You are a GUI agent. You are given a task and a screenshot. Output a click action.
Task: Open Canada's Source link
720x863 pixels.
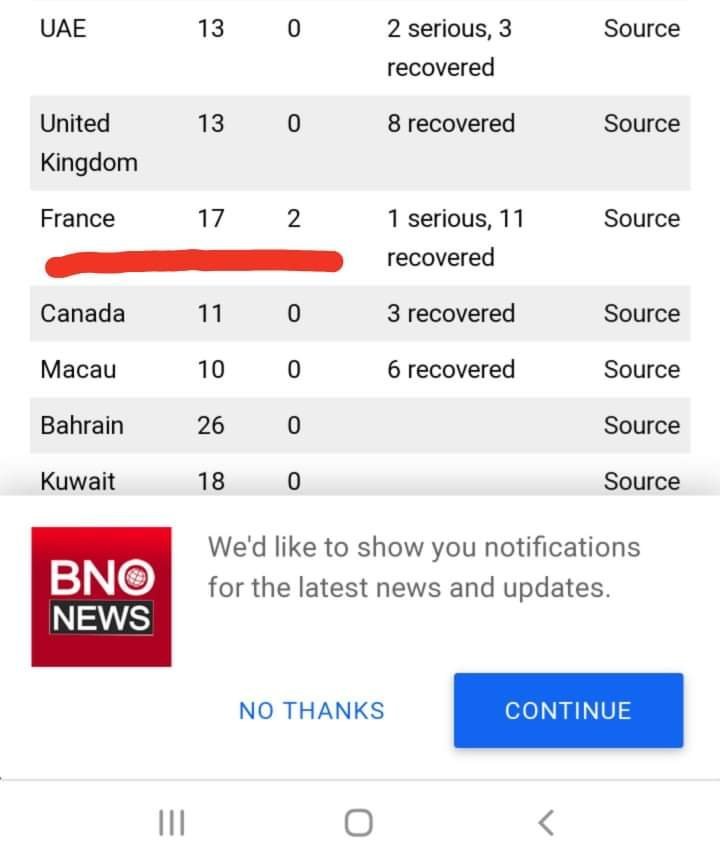pyautogui.click(x=641, y=314)
